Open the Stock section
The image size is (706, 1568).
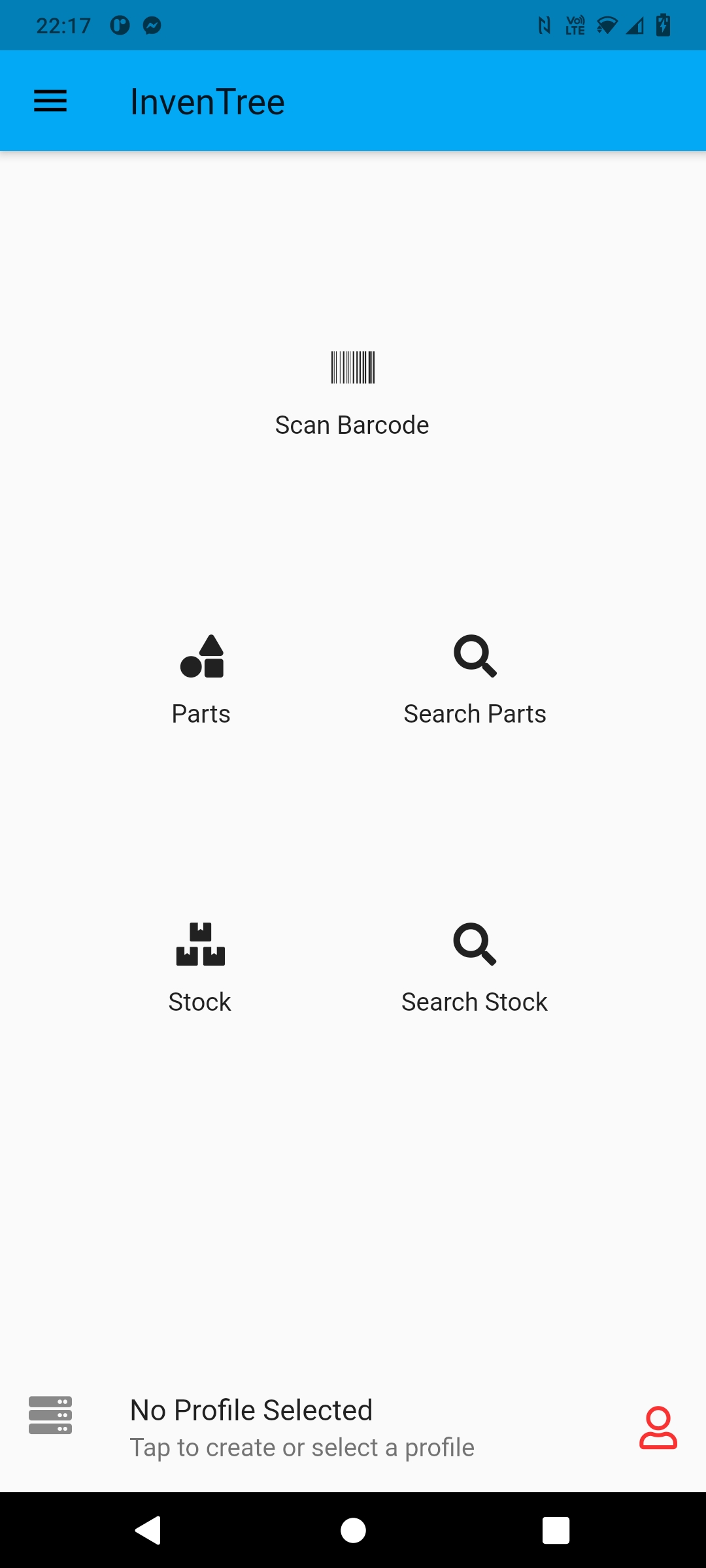click(200, 968)
